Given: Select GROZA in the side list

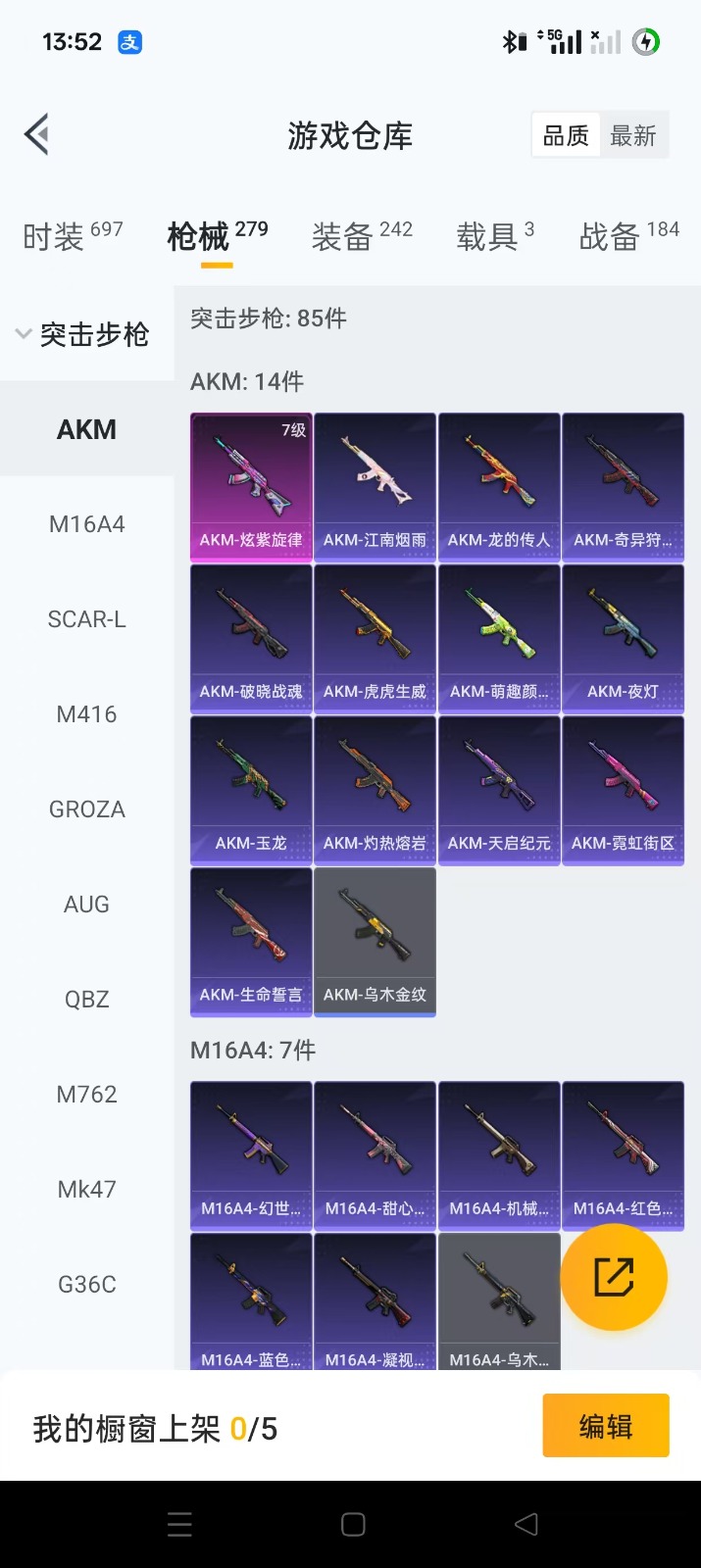Looking at the screenshot, I should [86, 809].
